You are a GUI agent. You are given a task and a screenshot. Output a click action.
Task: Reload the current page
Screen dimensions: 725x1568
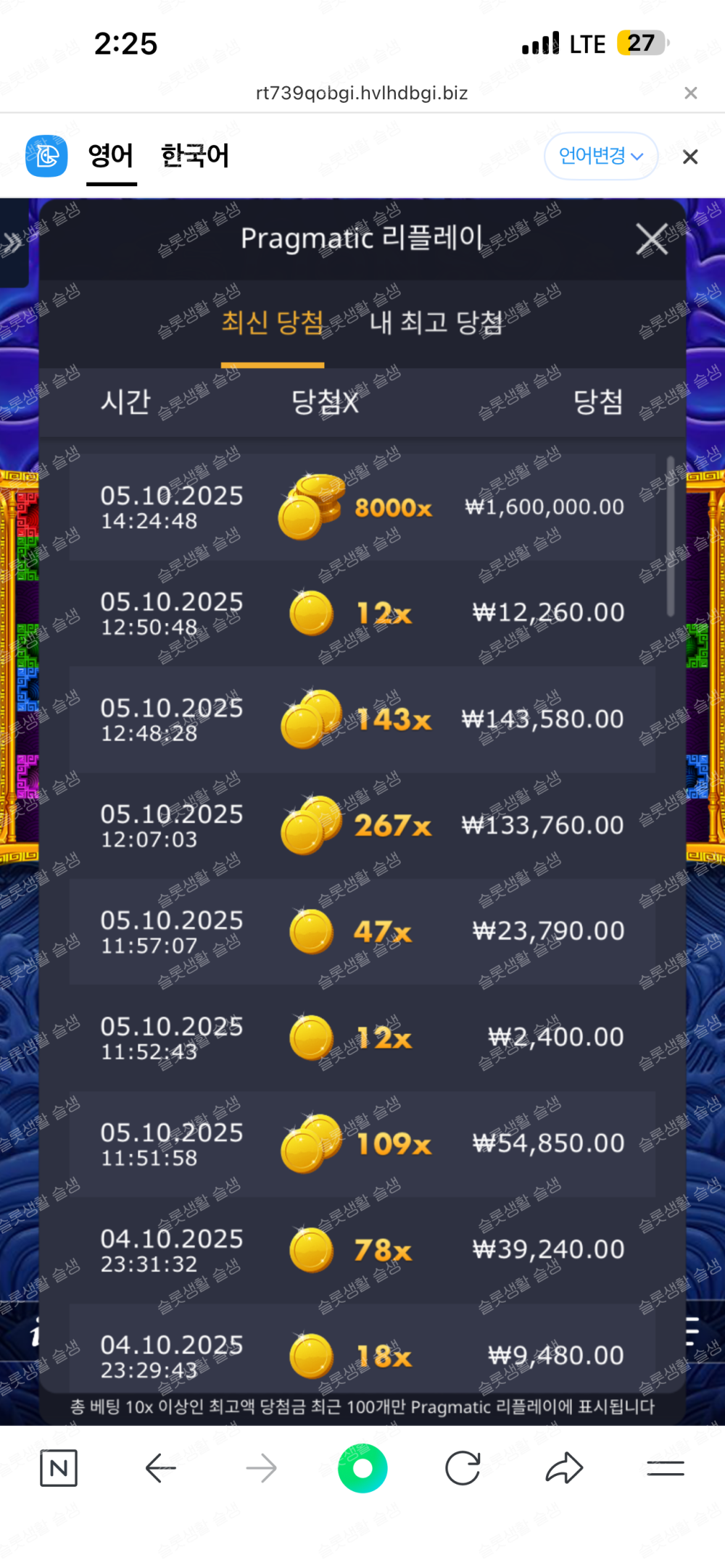pyautogui.click(x=463, y=1469)
